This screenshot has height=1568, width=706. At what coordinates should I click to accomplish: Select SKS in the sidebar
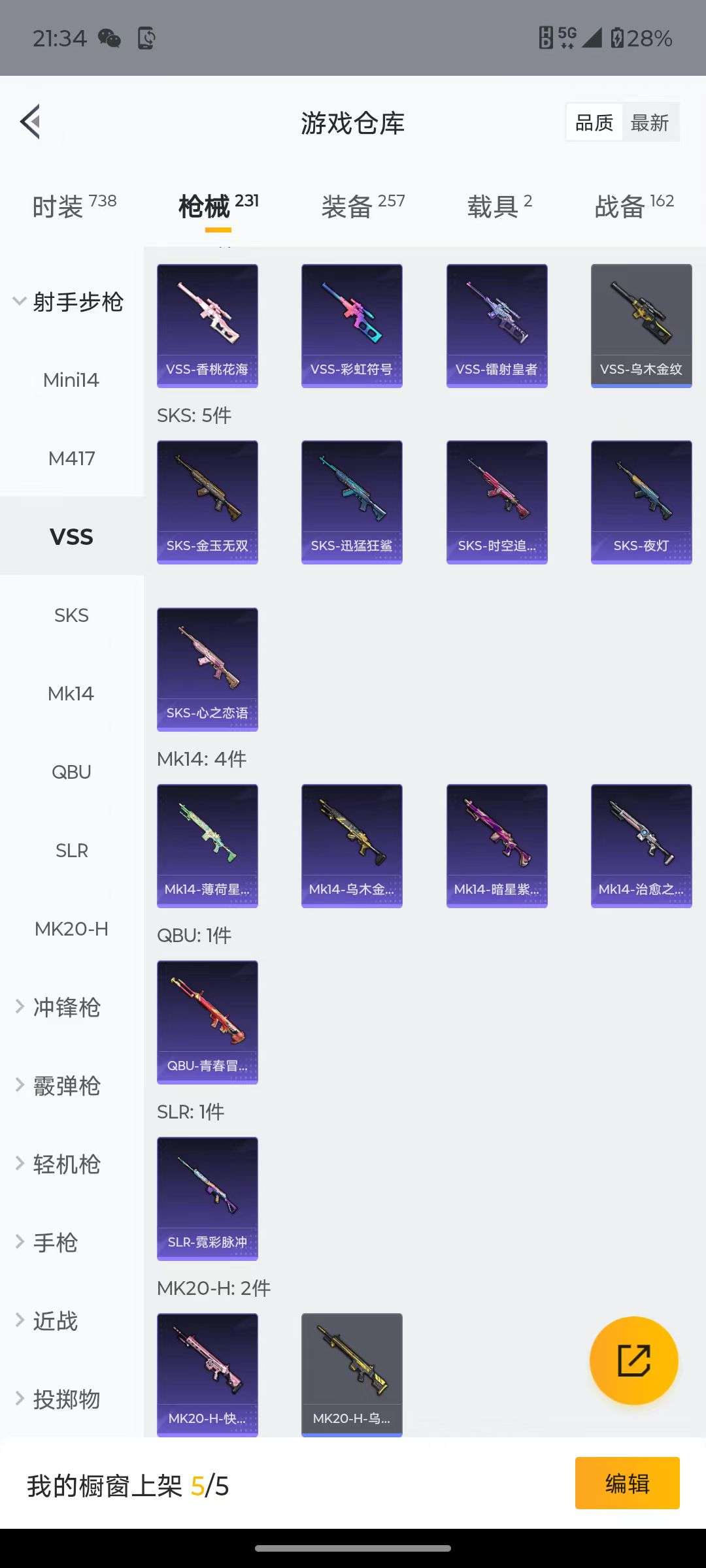(72, 615)
